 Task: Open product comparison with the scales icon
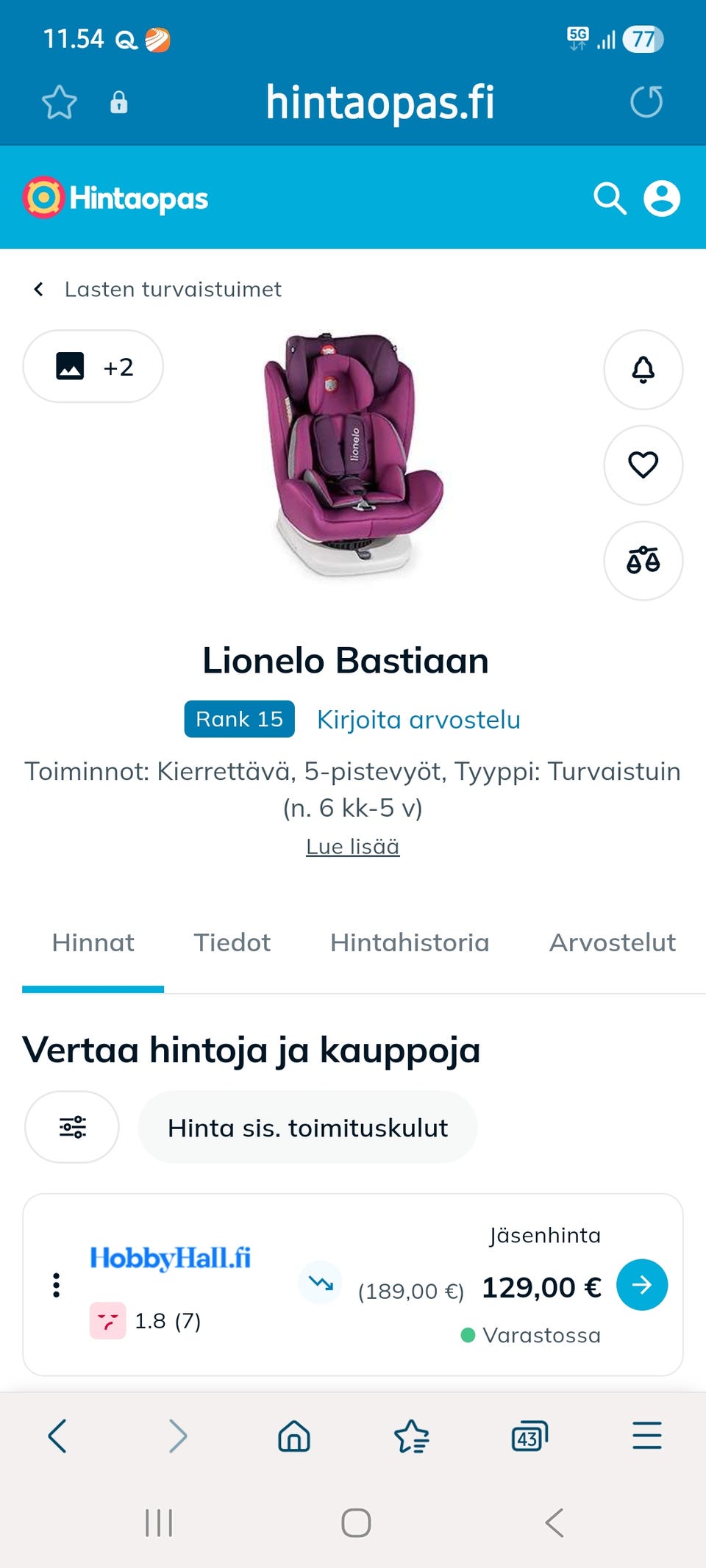643,560
